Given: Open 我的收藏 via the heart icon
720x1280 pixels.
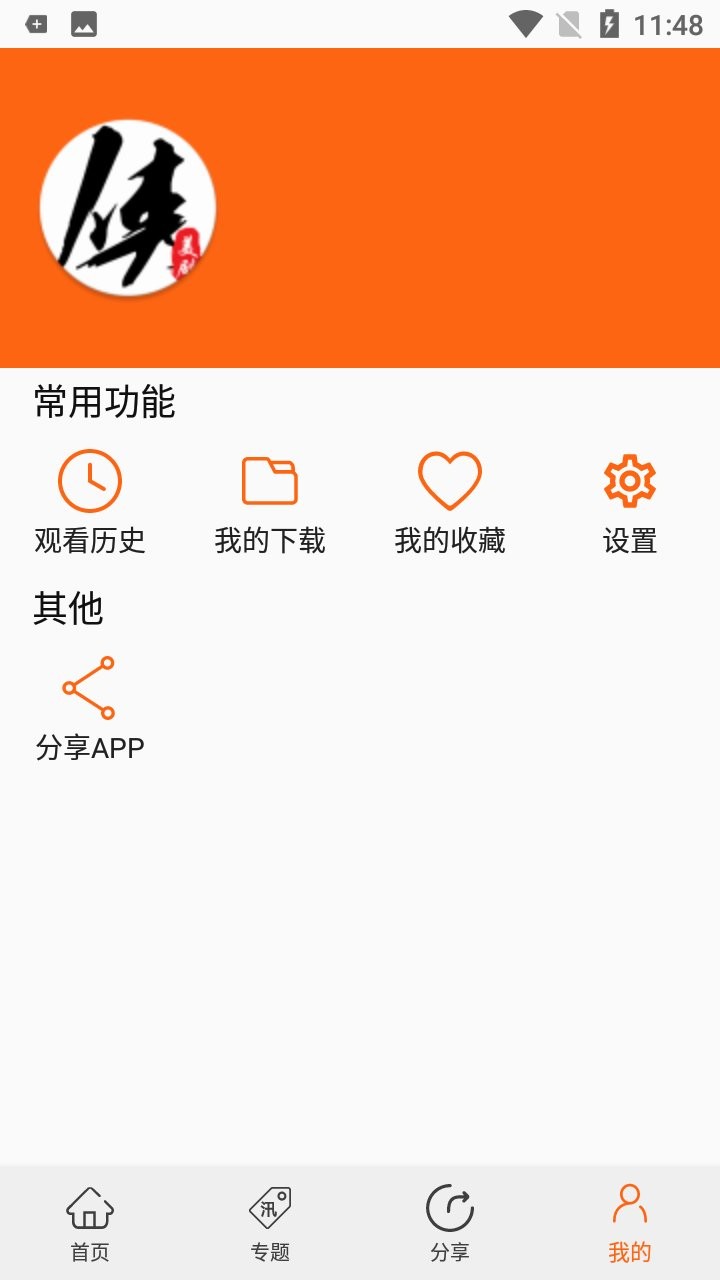Looking at the screenshot, I should pyautogui.click(x=449, y=479).
